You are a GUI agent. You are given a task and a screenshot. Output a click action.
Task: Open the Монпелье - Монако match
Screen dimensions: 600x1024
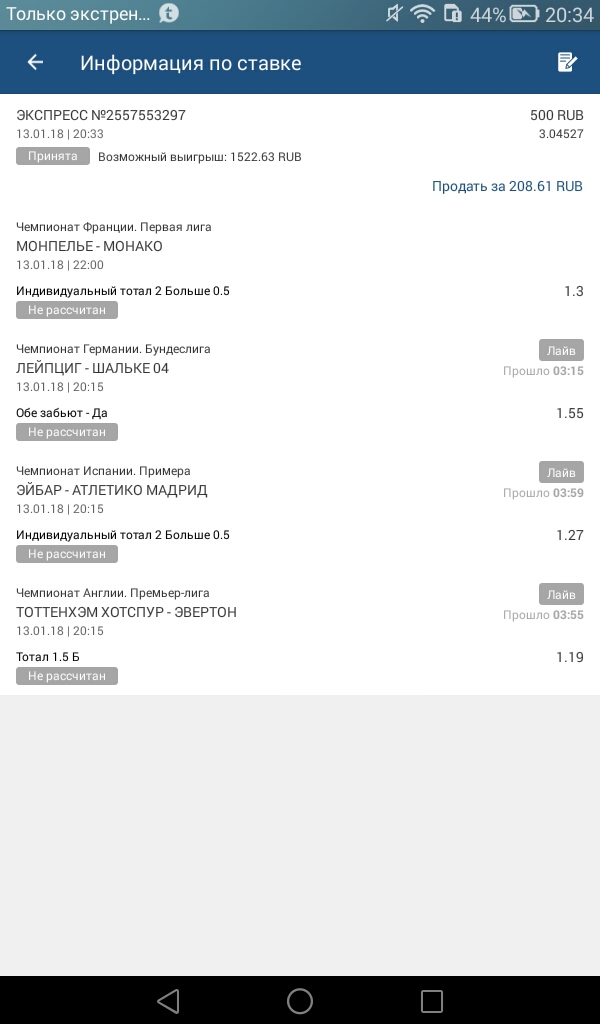coord(90,246)
